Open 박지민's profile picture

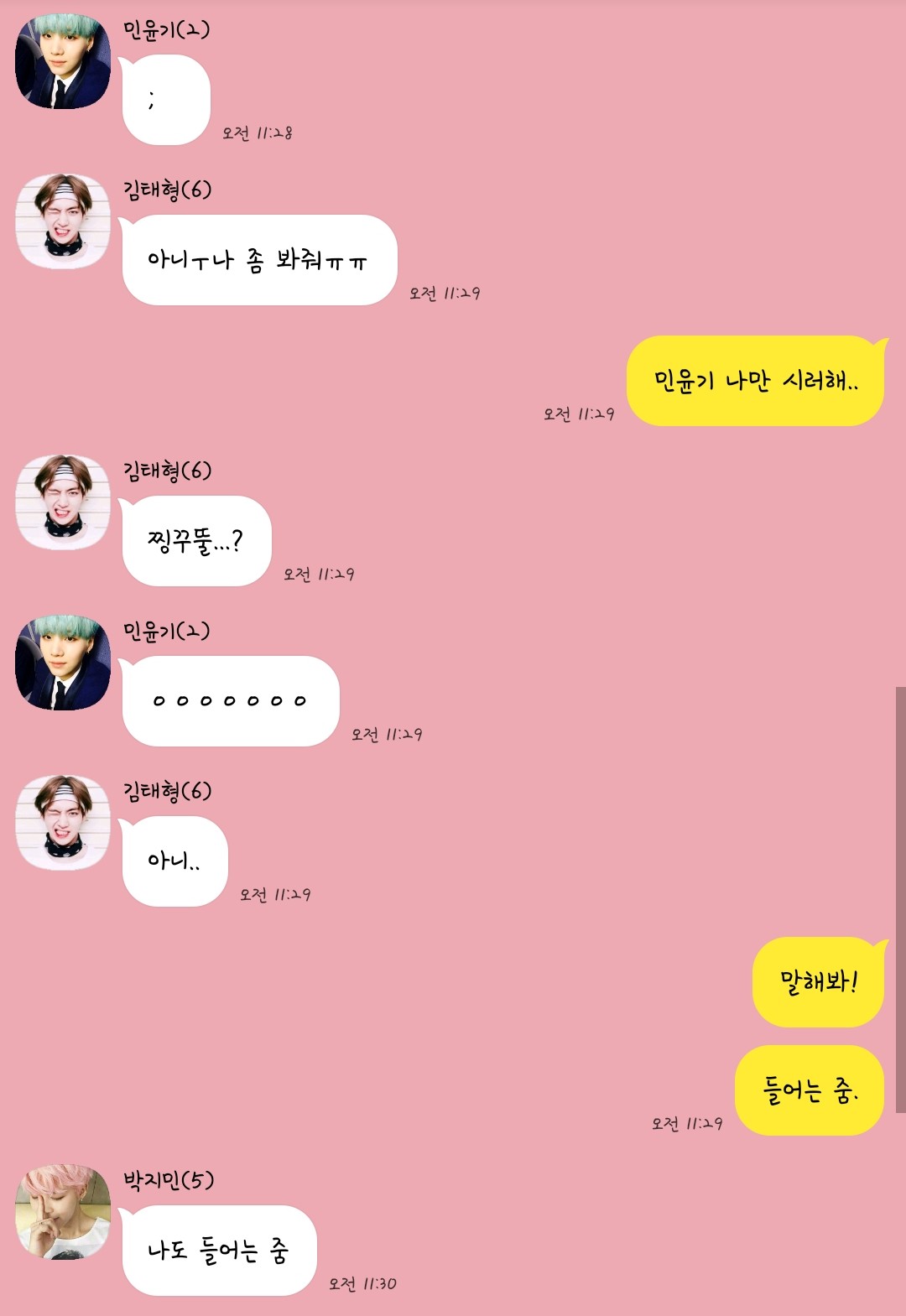pos(63,1212)
